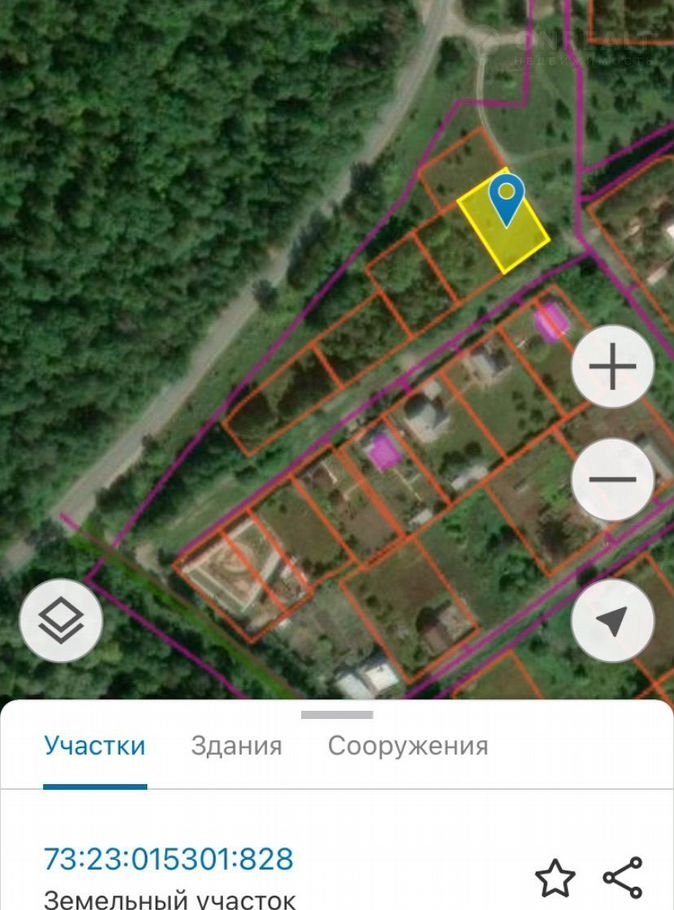
Task: Tap the blue location pin on the map
Action: click(508, 198)
